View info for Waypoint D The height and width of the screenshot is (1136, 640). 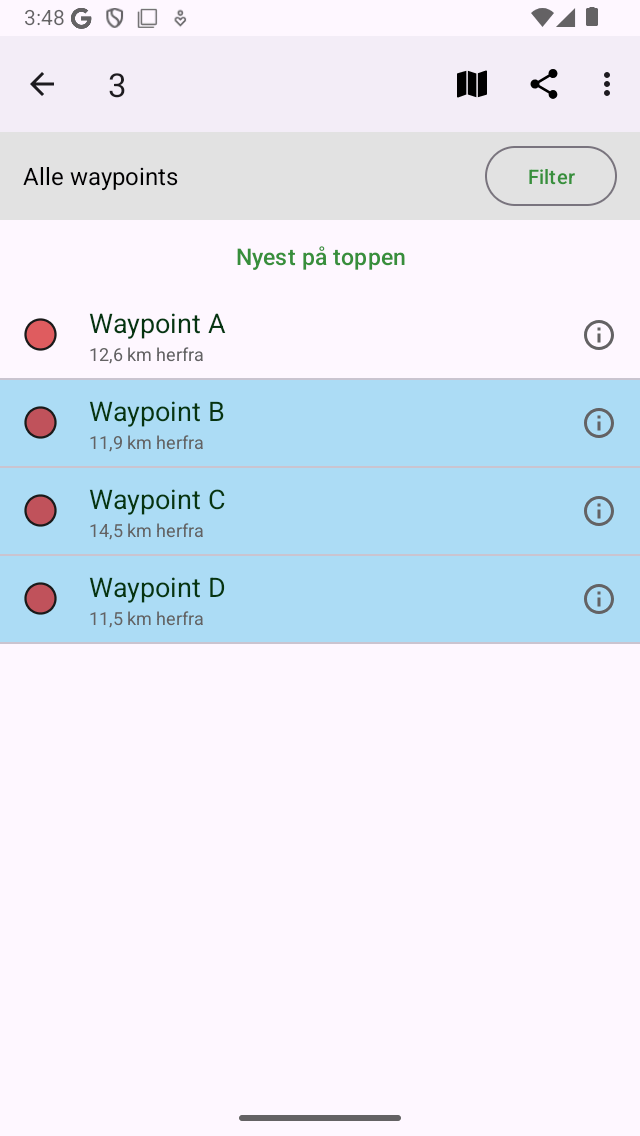[x=598, y=599]
